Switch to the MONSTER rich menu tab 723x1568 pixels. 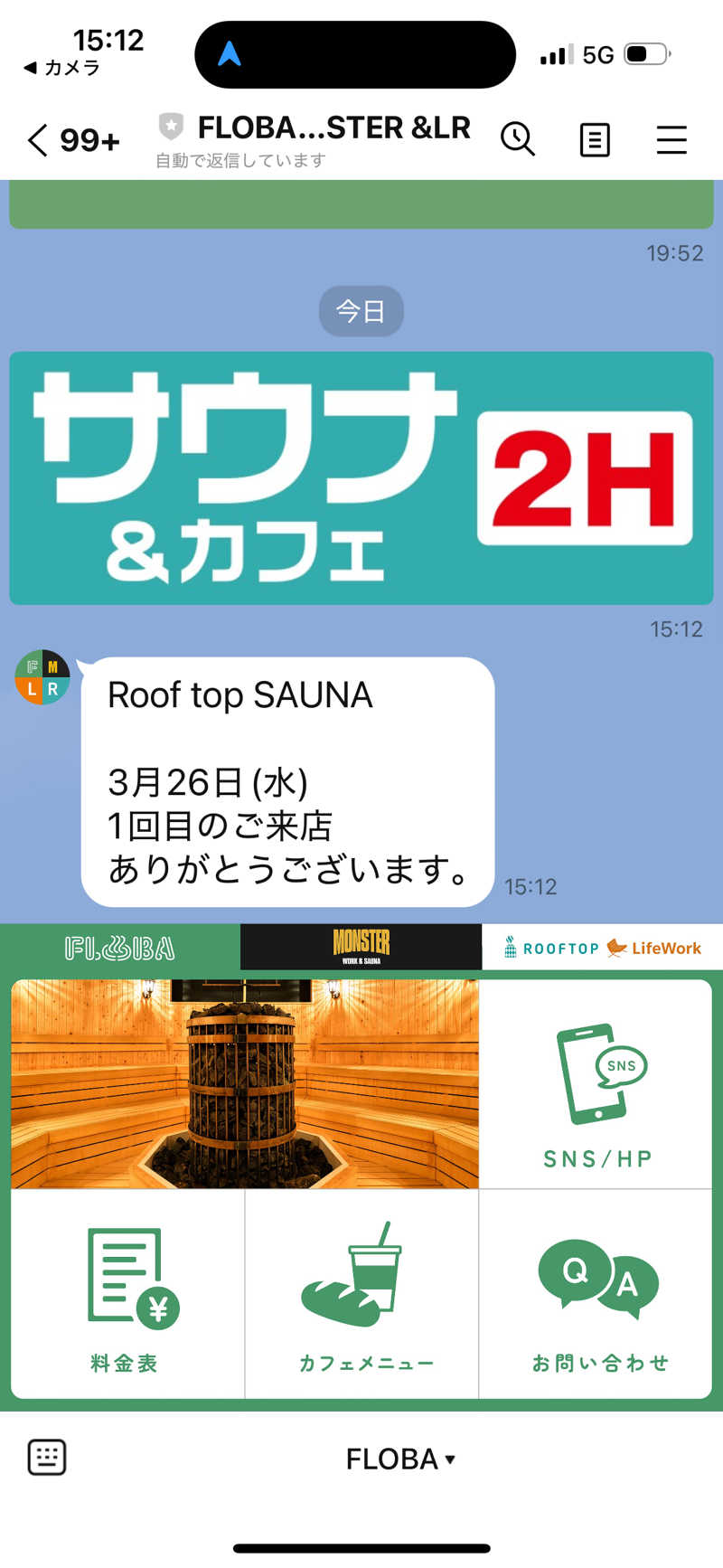[361, 946]
